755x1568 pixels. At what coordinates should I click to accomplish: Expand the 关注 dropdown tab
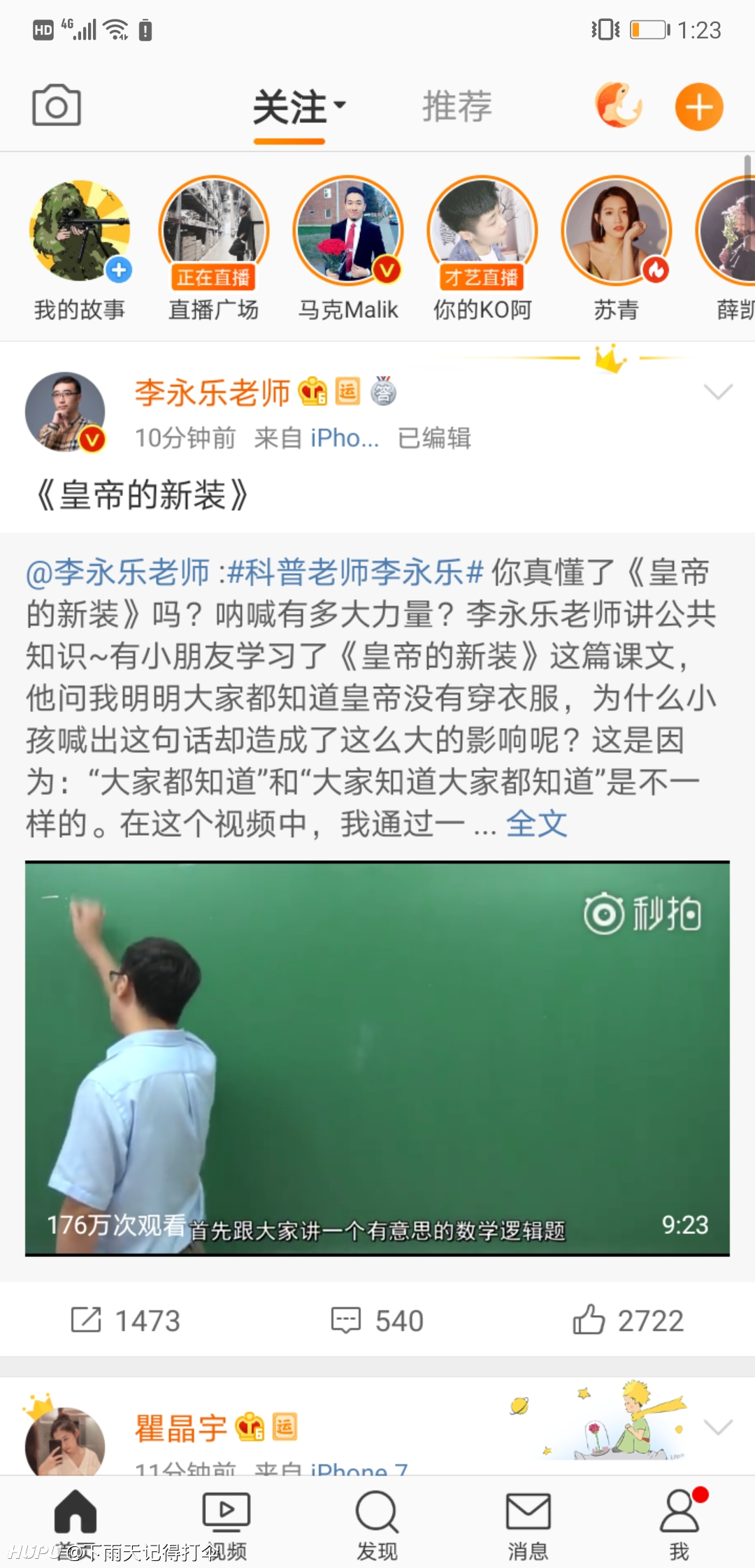point(299,108)
